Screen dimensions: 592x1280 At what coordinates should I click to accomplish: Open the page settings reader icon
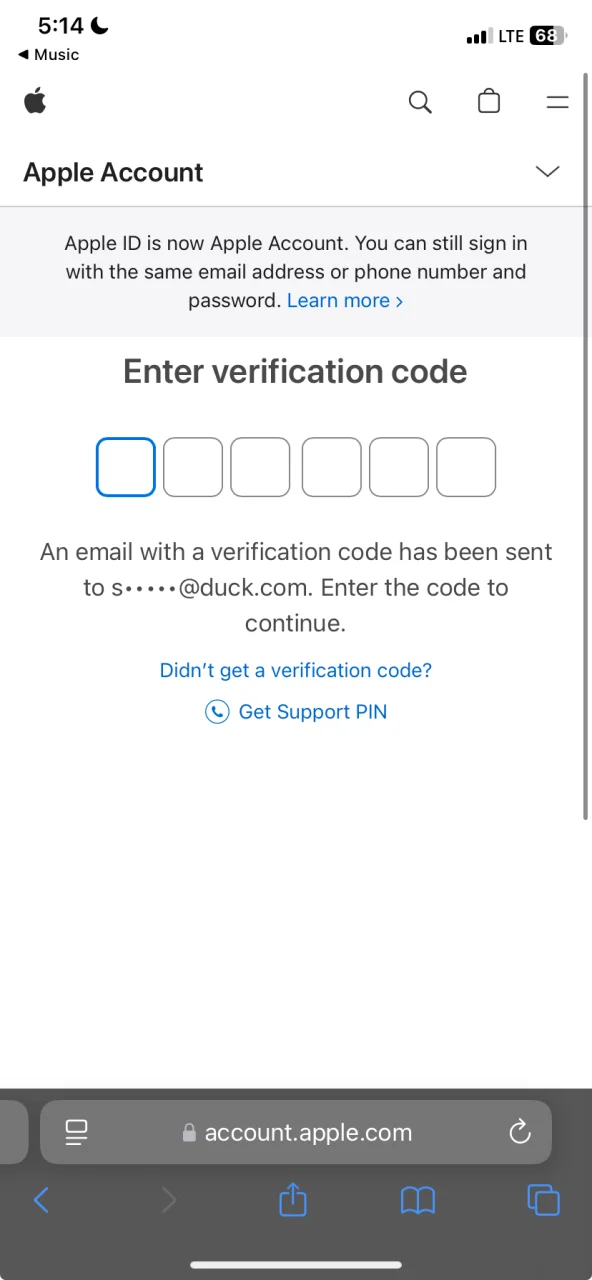[76, 1132]
